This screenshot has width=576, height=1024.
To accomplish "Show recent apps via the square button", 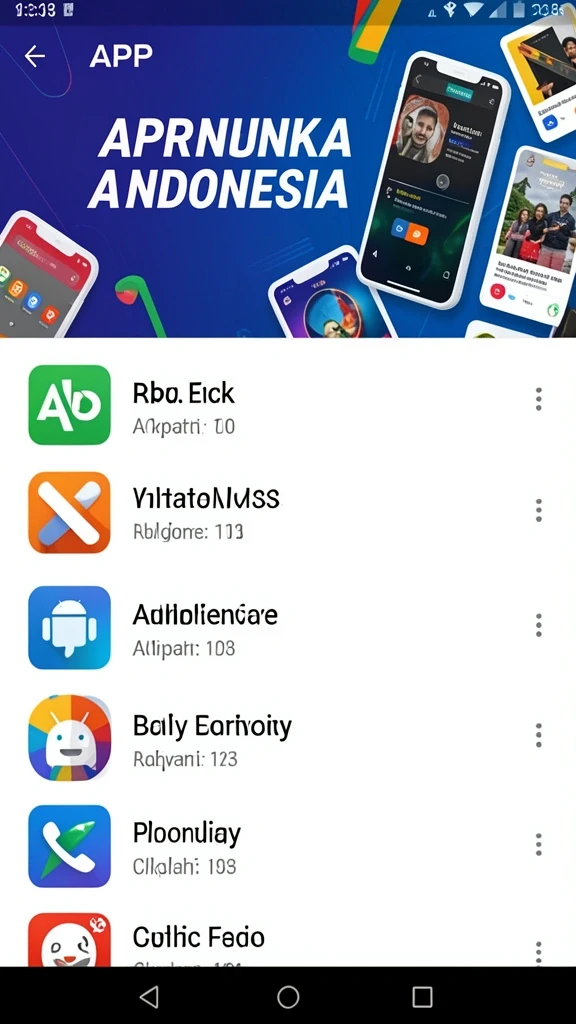I will [423, 997].
